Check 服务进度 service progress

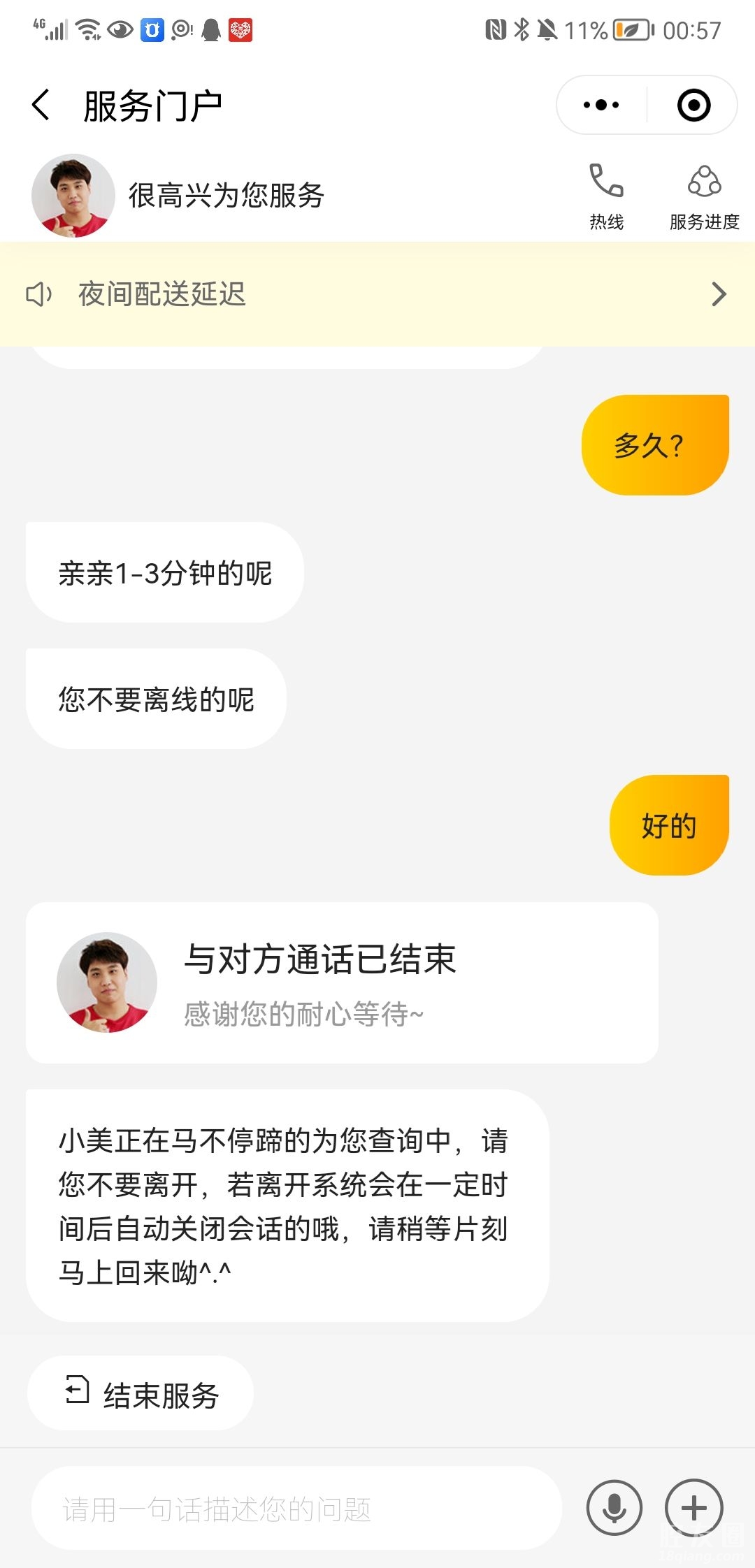(x=704, y=196)
